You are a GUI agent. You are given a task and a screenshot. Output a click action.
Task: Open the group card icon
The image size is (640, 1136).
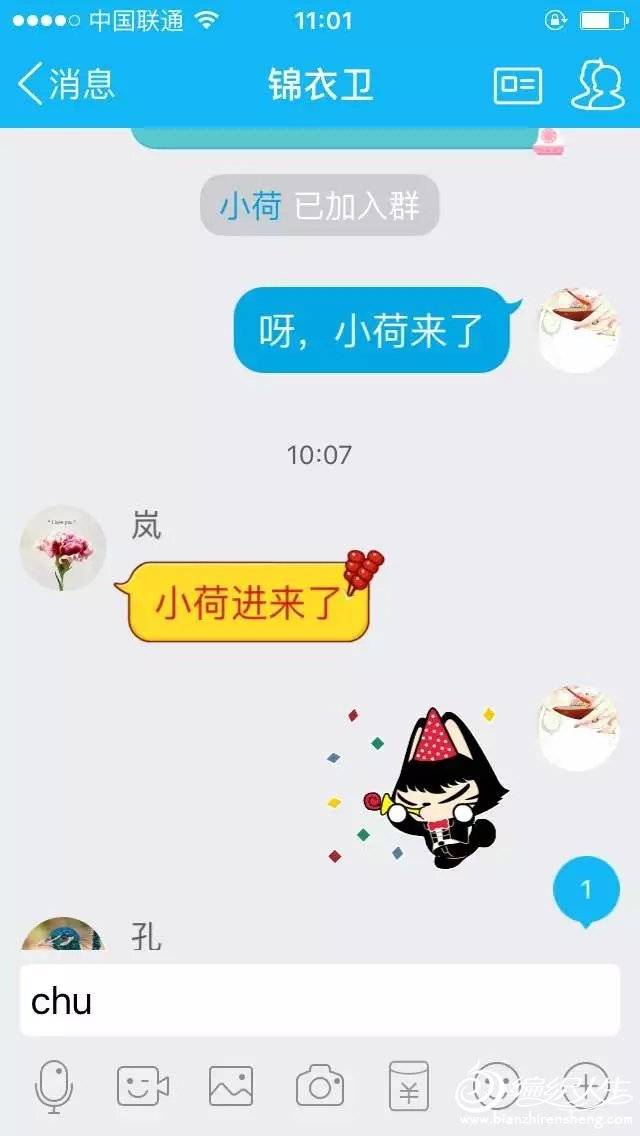[518, 85]
